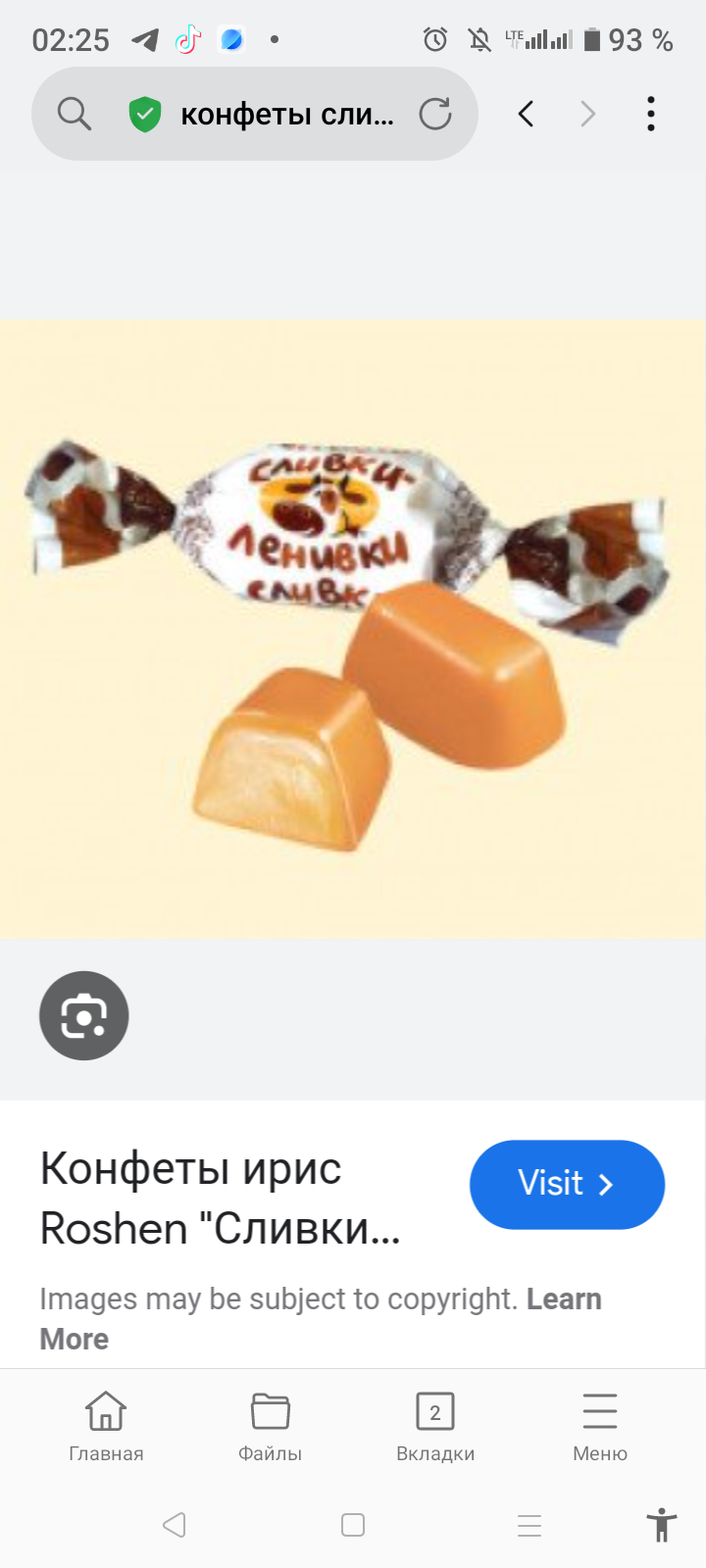Open the Файлы section

point(270,1426)
